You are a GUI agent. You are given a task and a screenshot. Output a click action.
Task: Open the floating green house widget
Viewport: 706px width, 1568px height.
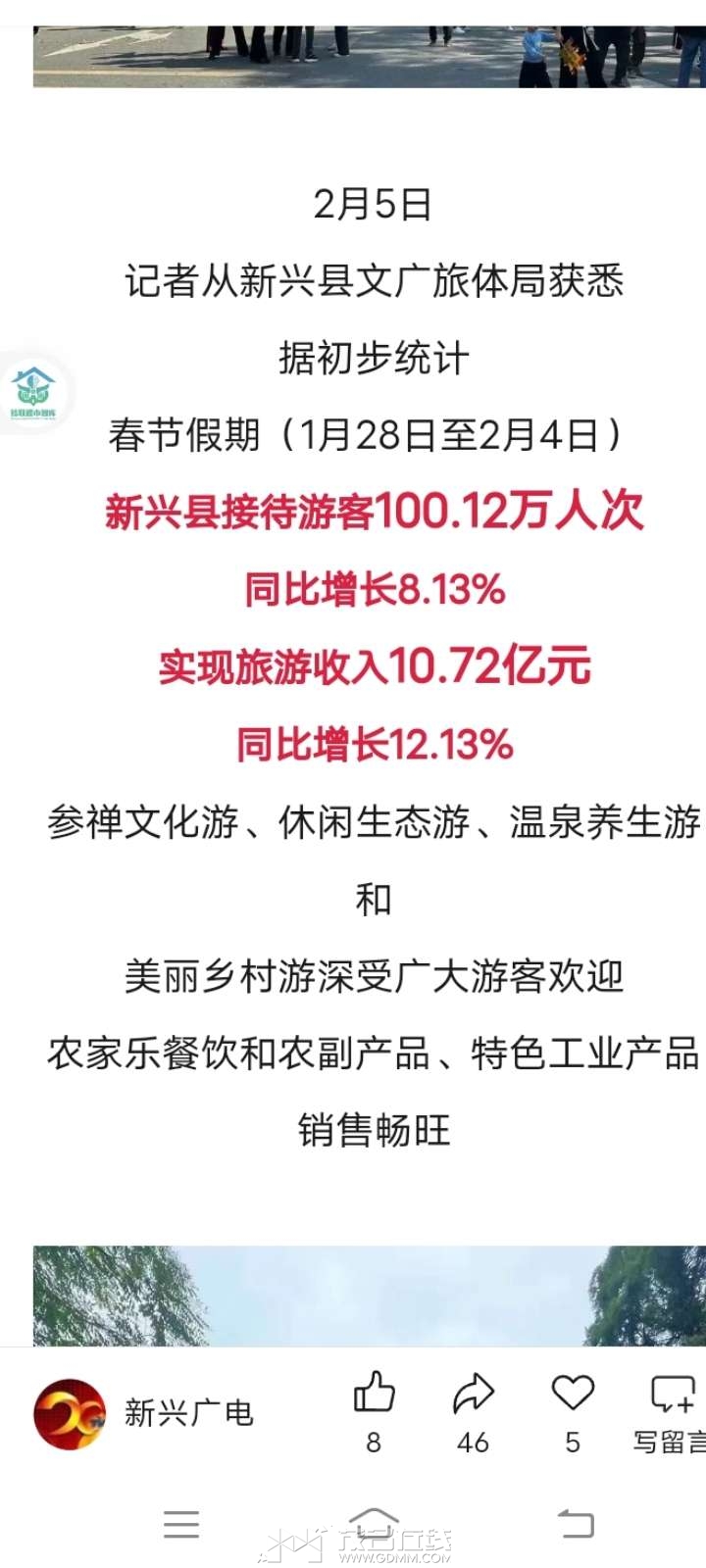pos(32,392)
